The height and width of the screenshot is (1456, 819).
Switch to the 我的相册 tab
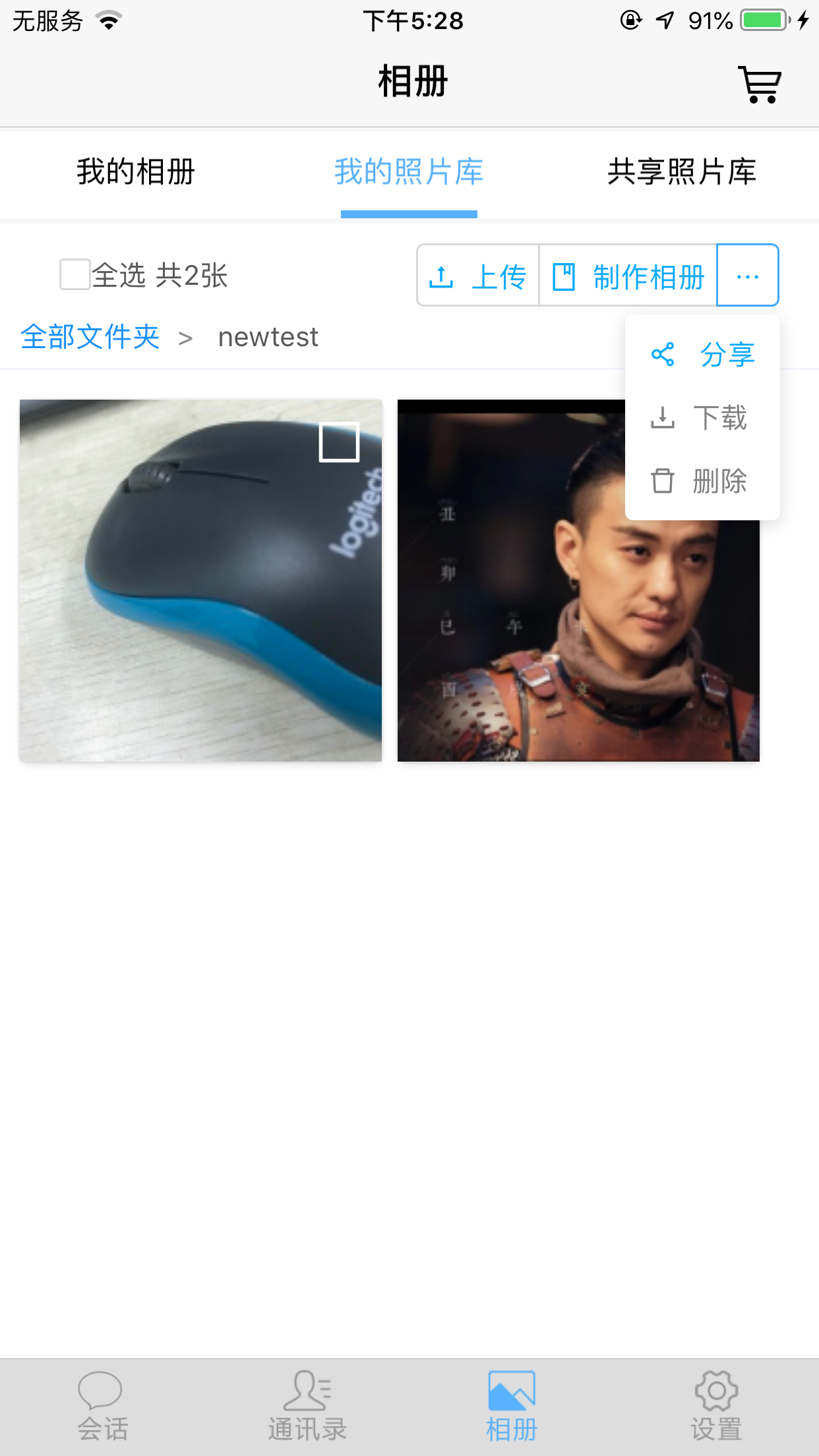[136, 171]
